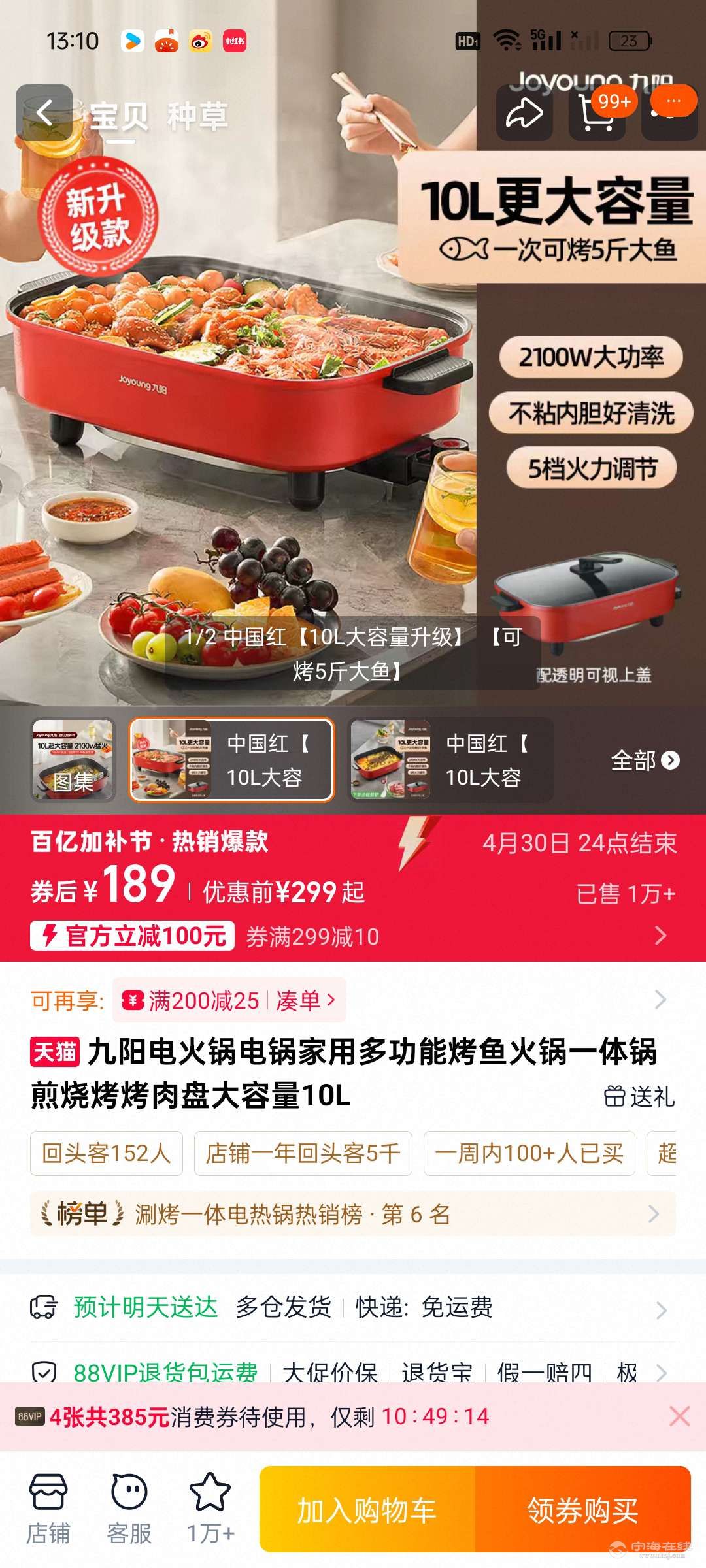Share this product listing

coord(524,114)
